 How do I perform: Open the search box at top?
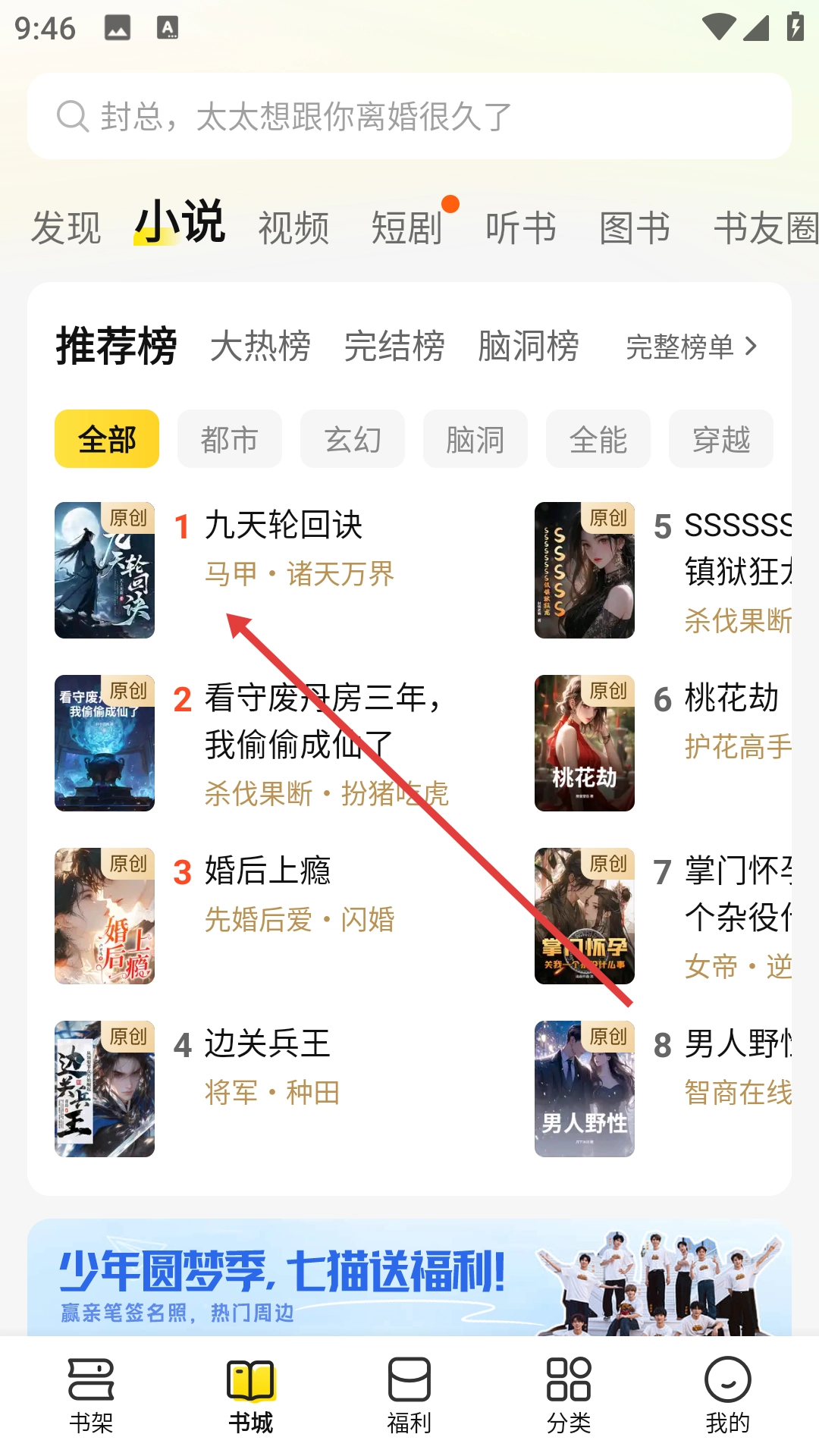409,117
